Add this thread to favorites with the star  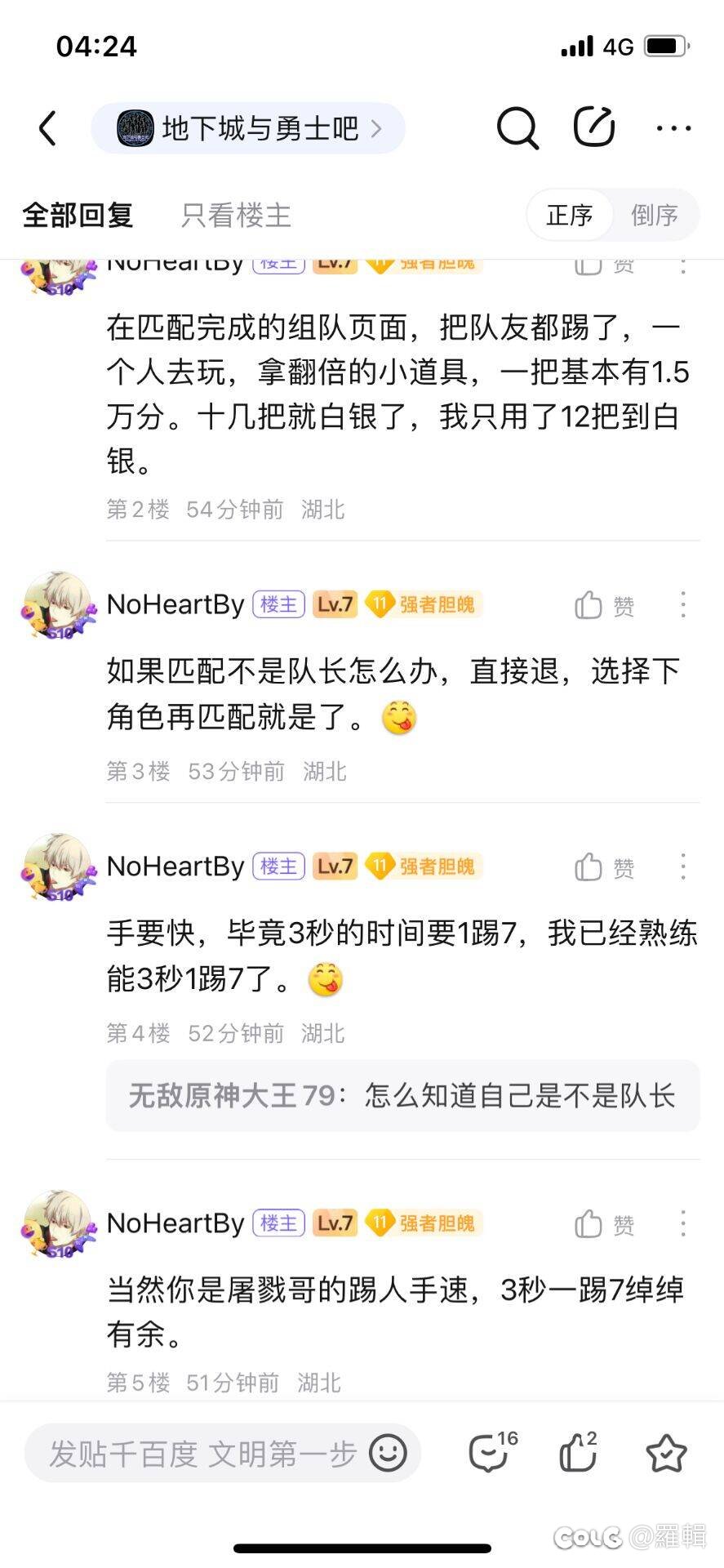point(666,1453)
